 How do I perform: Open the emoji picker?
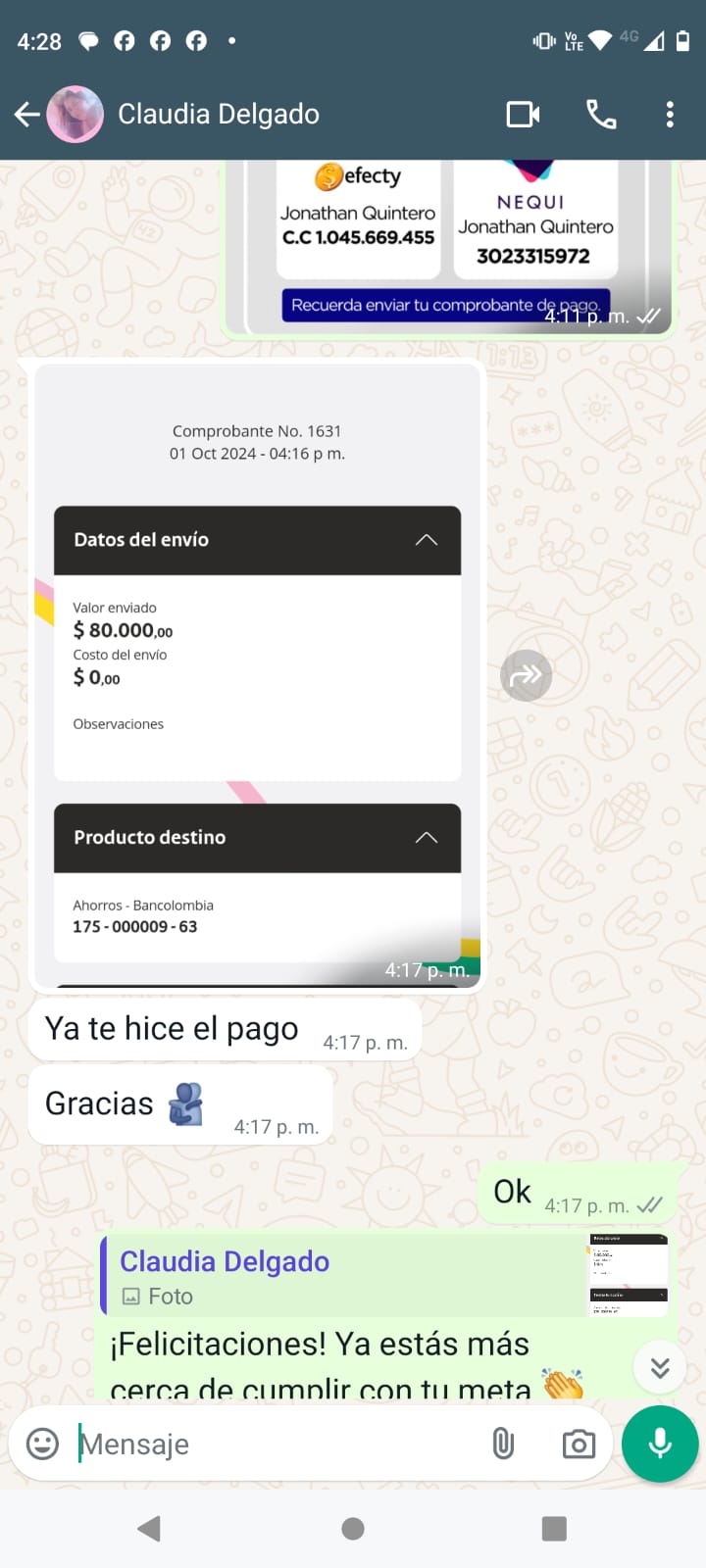point(42,1444)
